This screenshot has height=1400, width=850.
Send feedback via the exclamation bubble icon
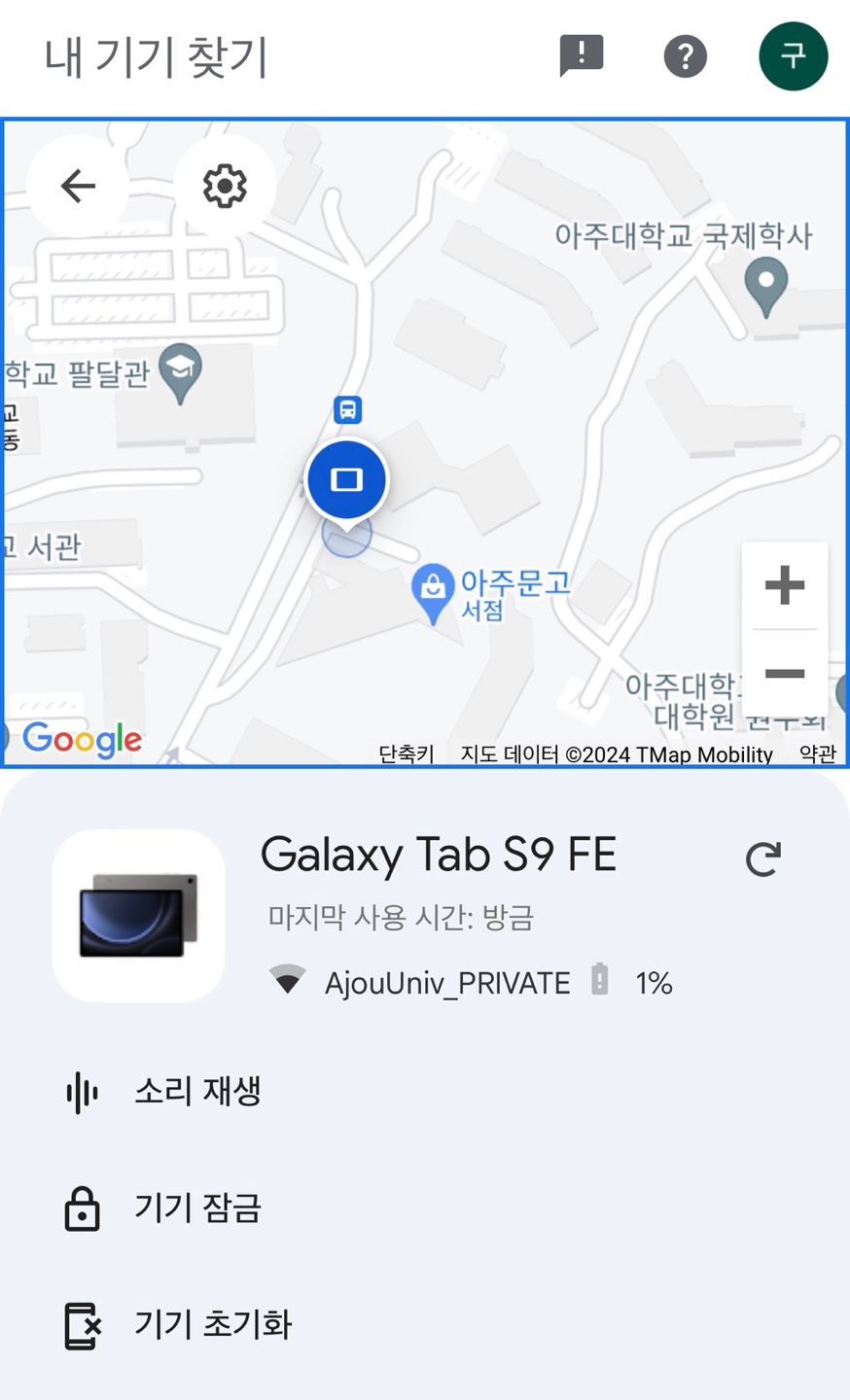(582, 55)
